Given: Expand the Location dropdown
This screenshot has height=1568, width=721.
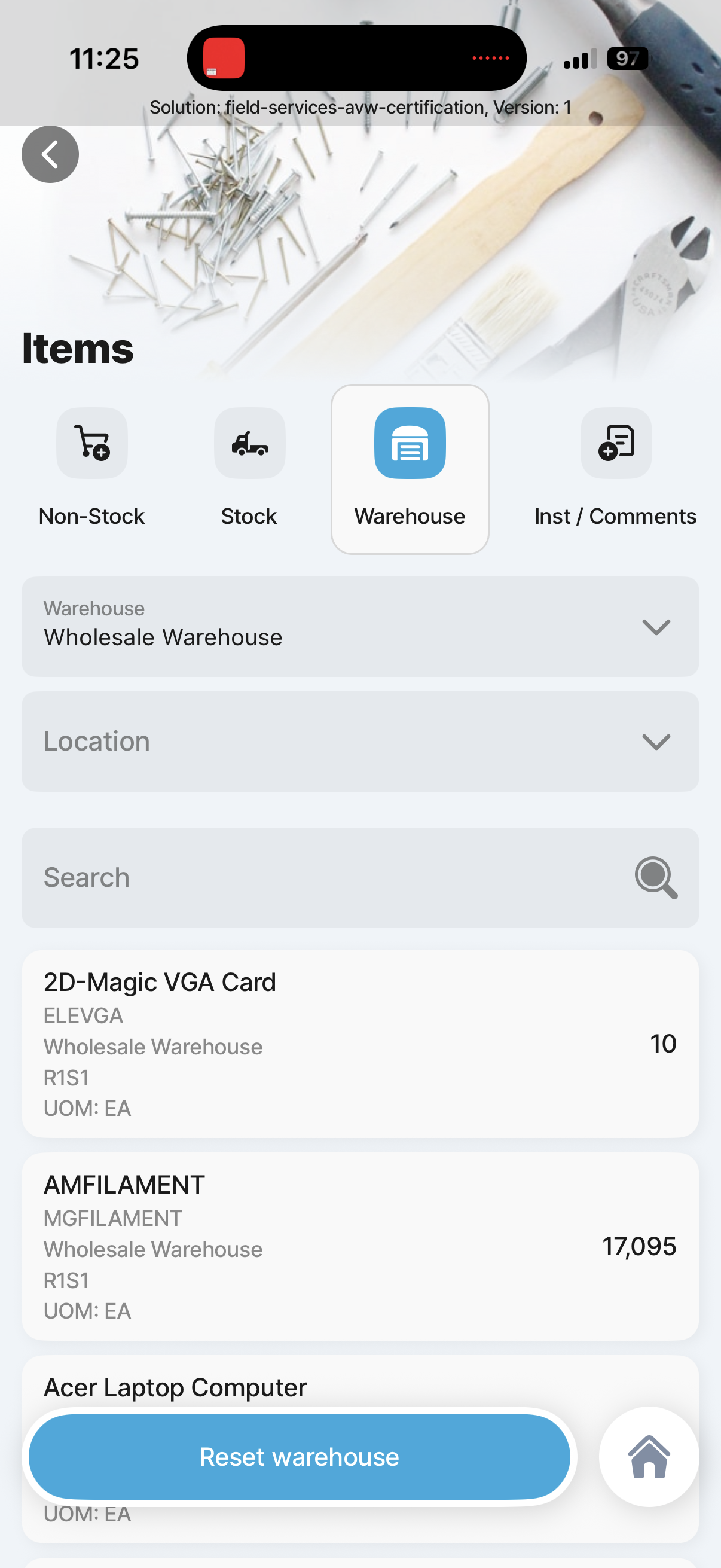Looking at the screenshot, I should coord(360,742).
